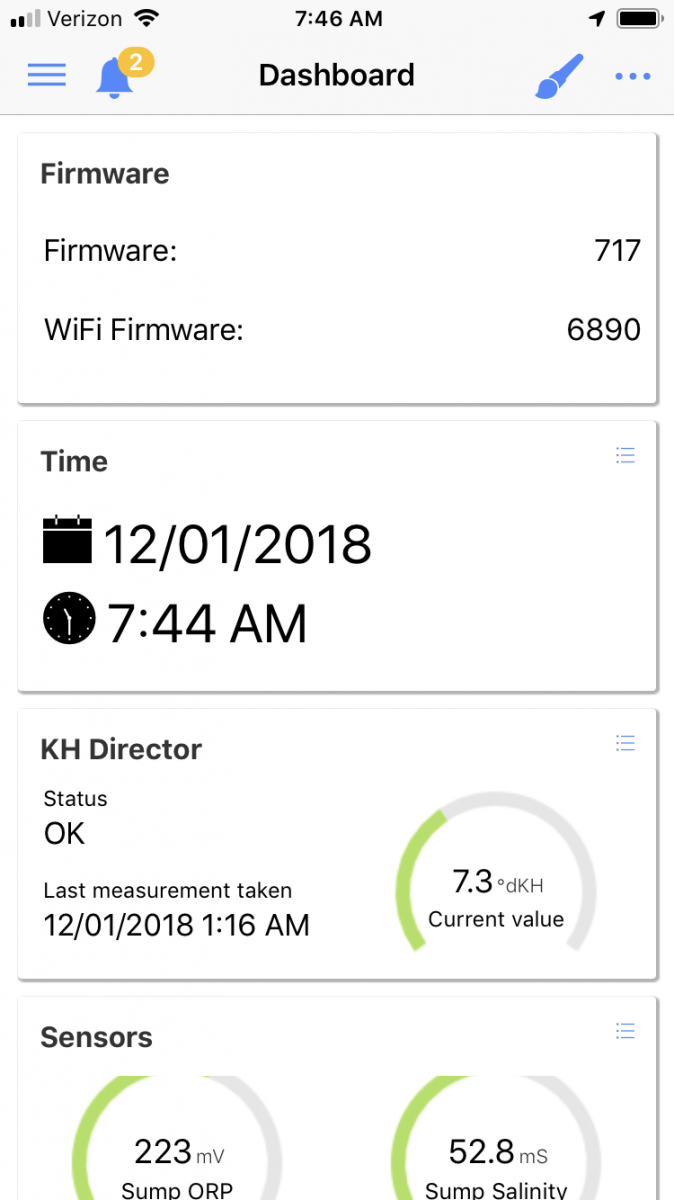Image resolution: width=674 pixels, height=1200 pixels.
Task: Tap the paintbrush customize icon
Action: coord(558,76)
